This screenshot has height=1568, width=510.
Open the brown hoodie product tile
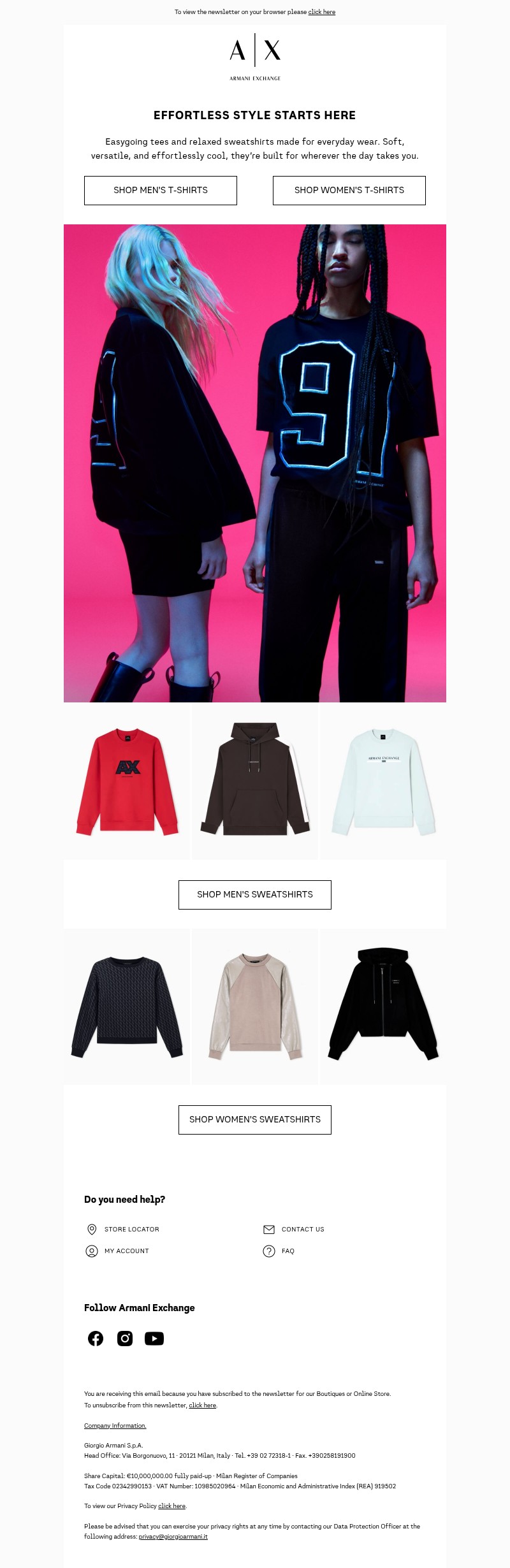255,781
